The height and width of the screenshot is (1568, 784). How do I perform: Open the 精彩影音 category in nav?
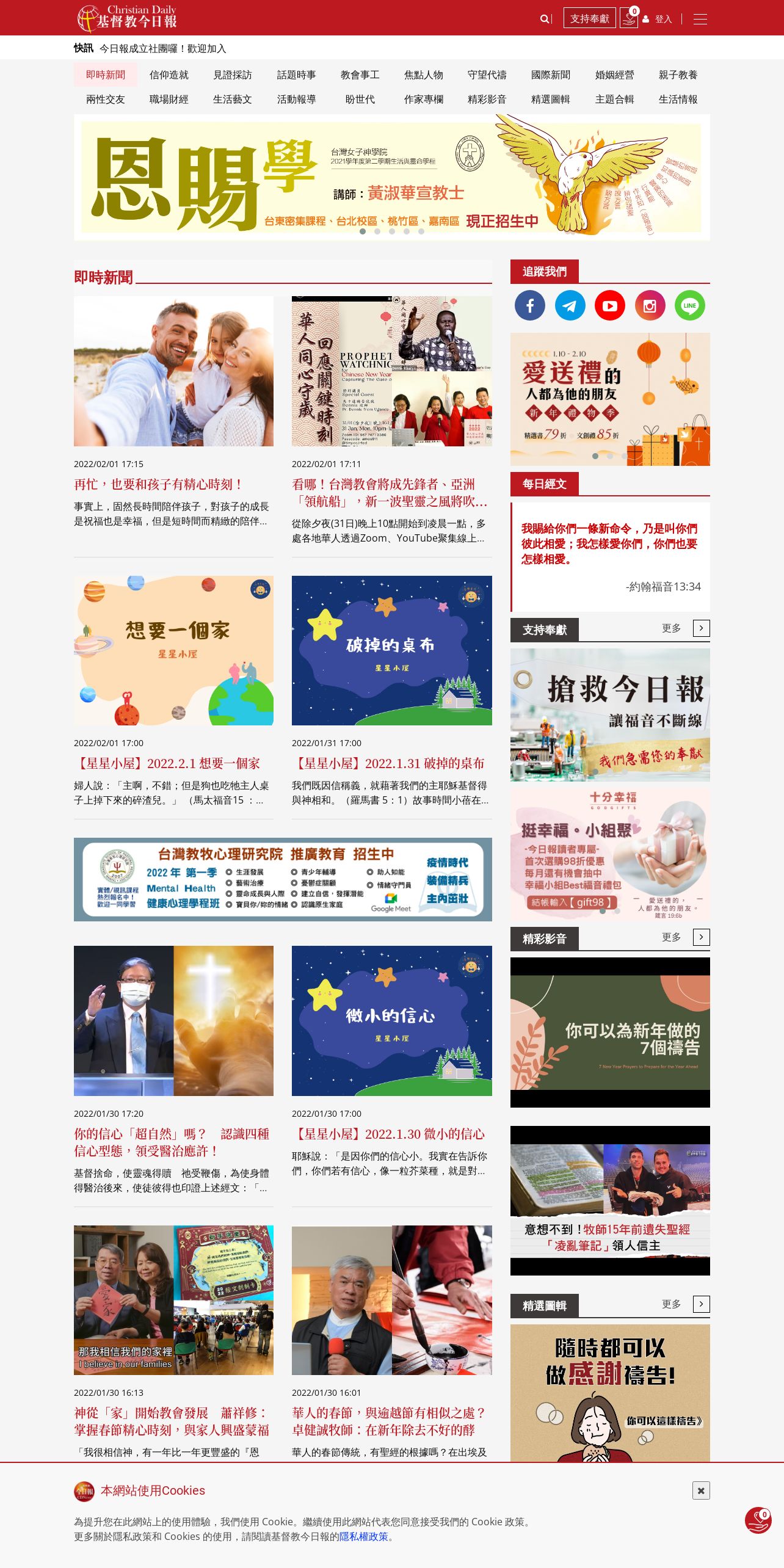coord(487,99)
